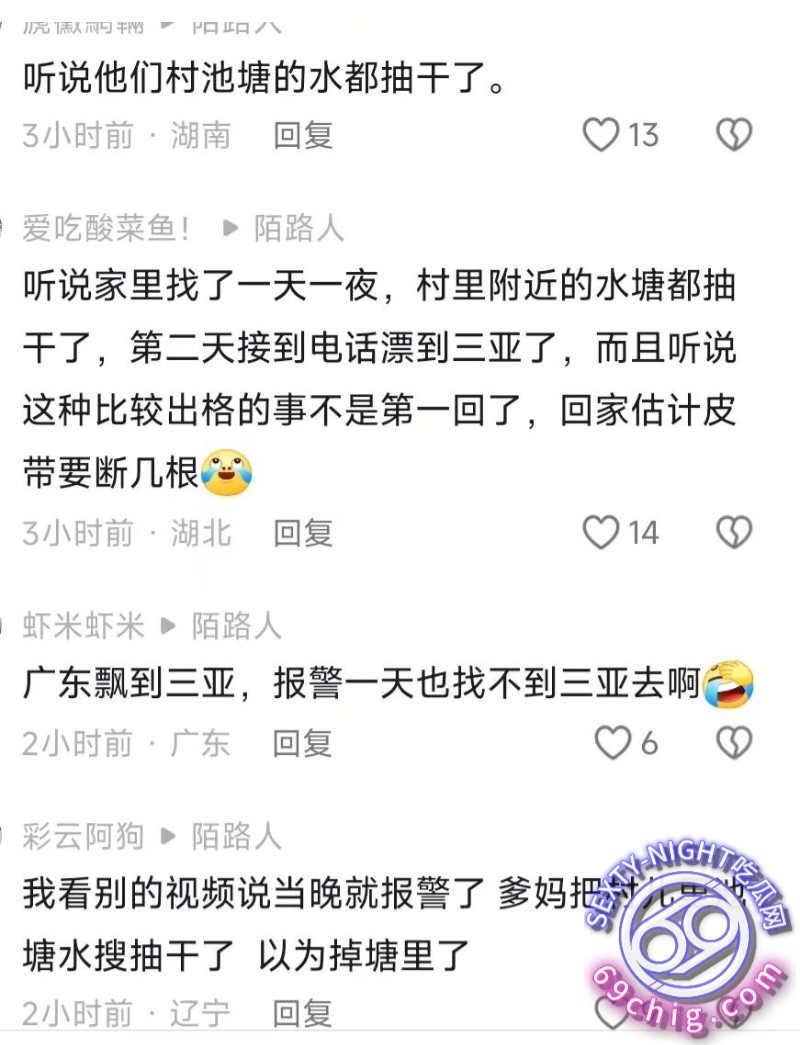The image size is (800, 1045).
Task: Dislike 爱吃酸菜鱼!'s comment
Action: pos(734,533)
